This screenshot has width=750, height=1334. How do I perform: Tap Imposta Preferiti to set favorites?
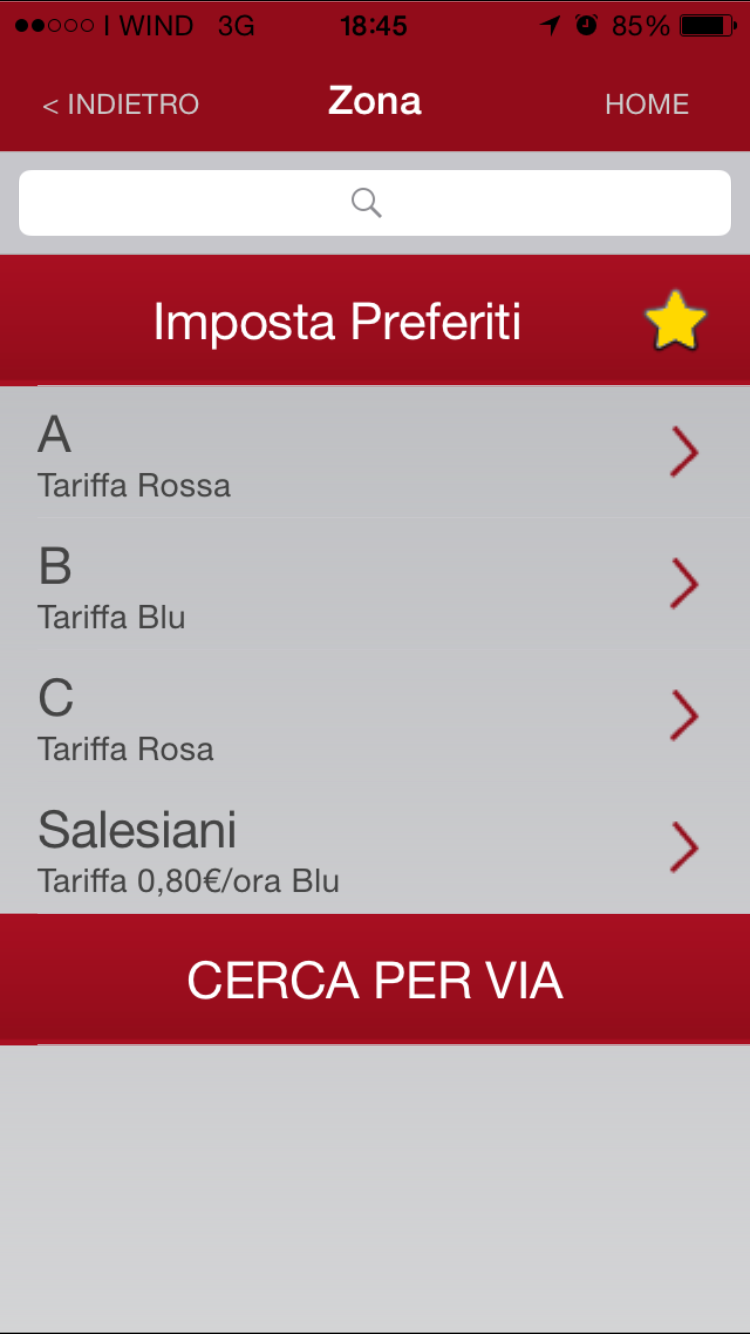374,321
